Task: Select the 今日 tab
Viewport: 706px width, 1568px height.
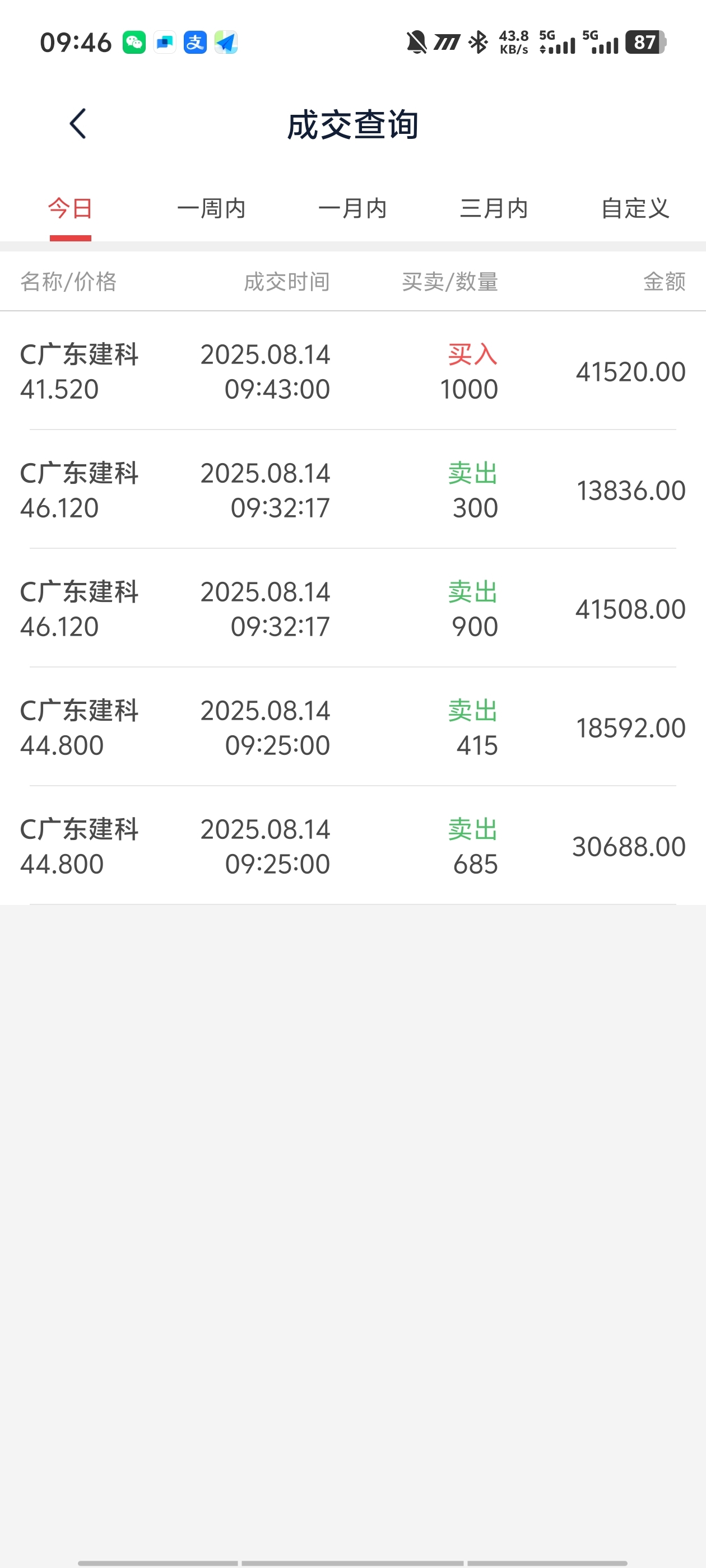Action: pos(71,209)
